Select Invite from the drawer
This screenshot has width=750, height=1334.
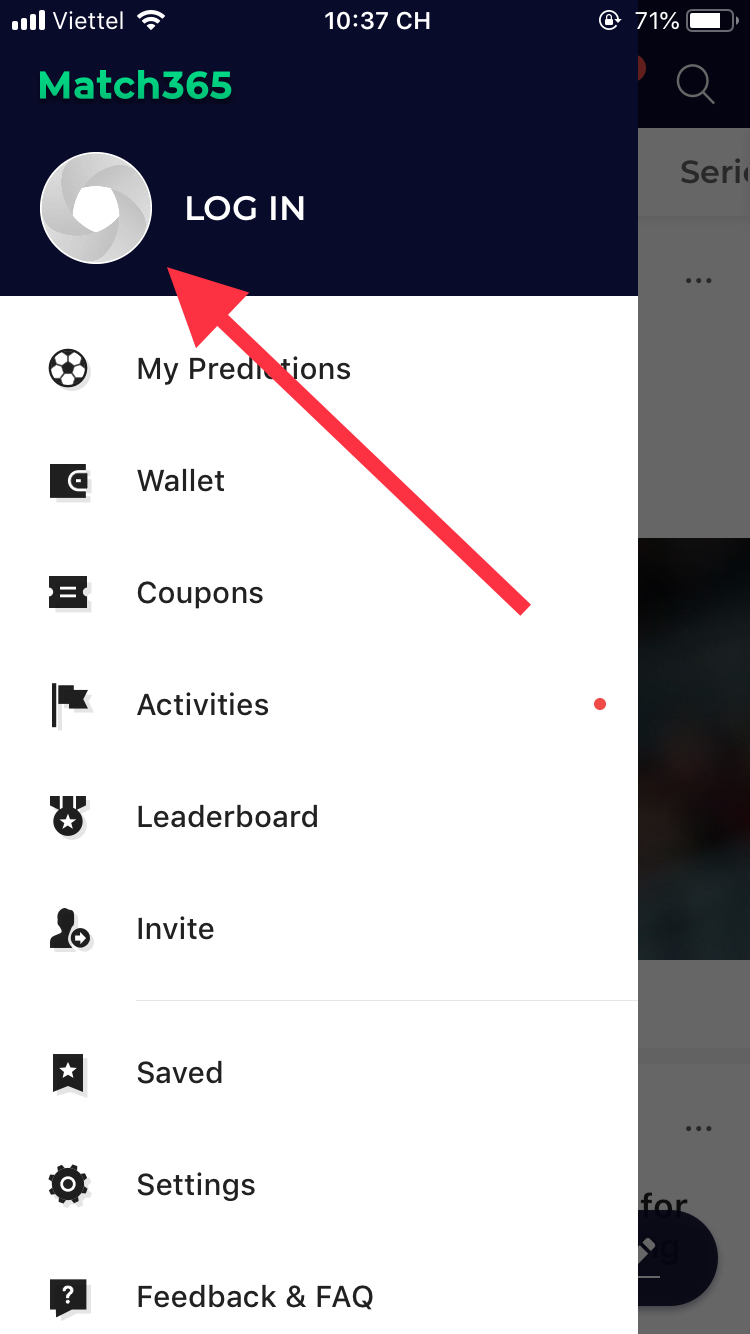pos(175,929)
